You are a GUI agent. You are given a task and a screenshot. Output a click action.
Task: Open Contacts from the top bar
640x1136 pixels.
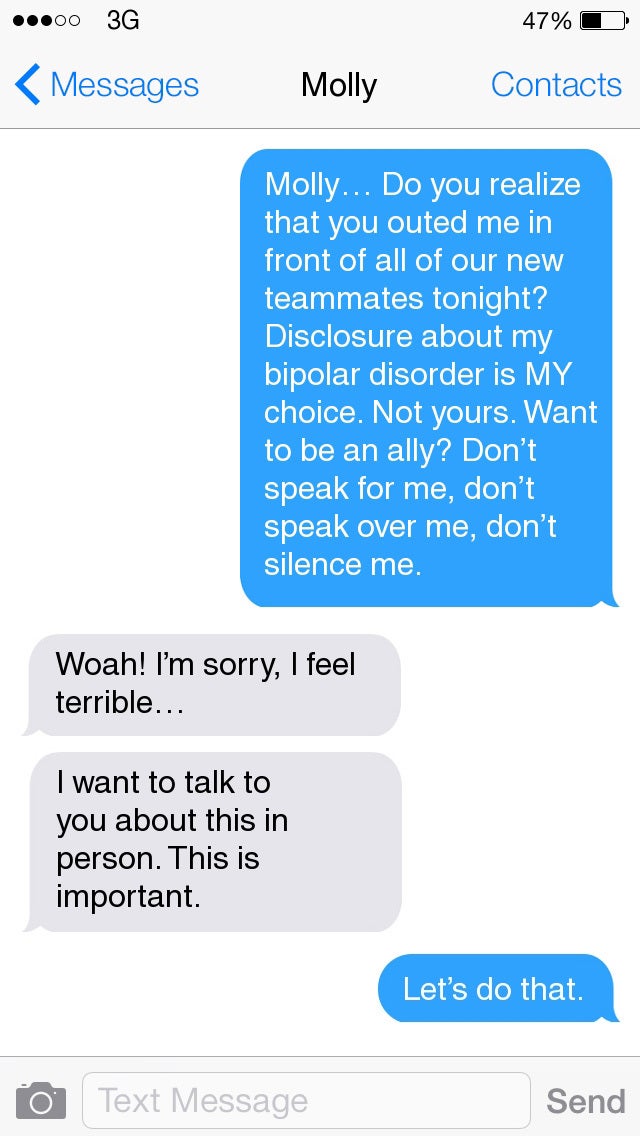point(556,85)
